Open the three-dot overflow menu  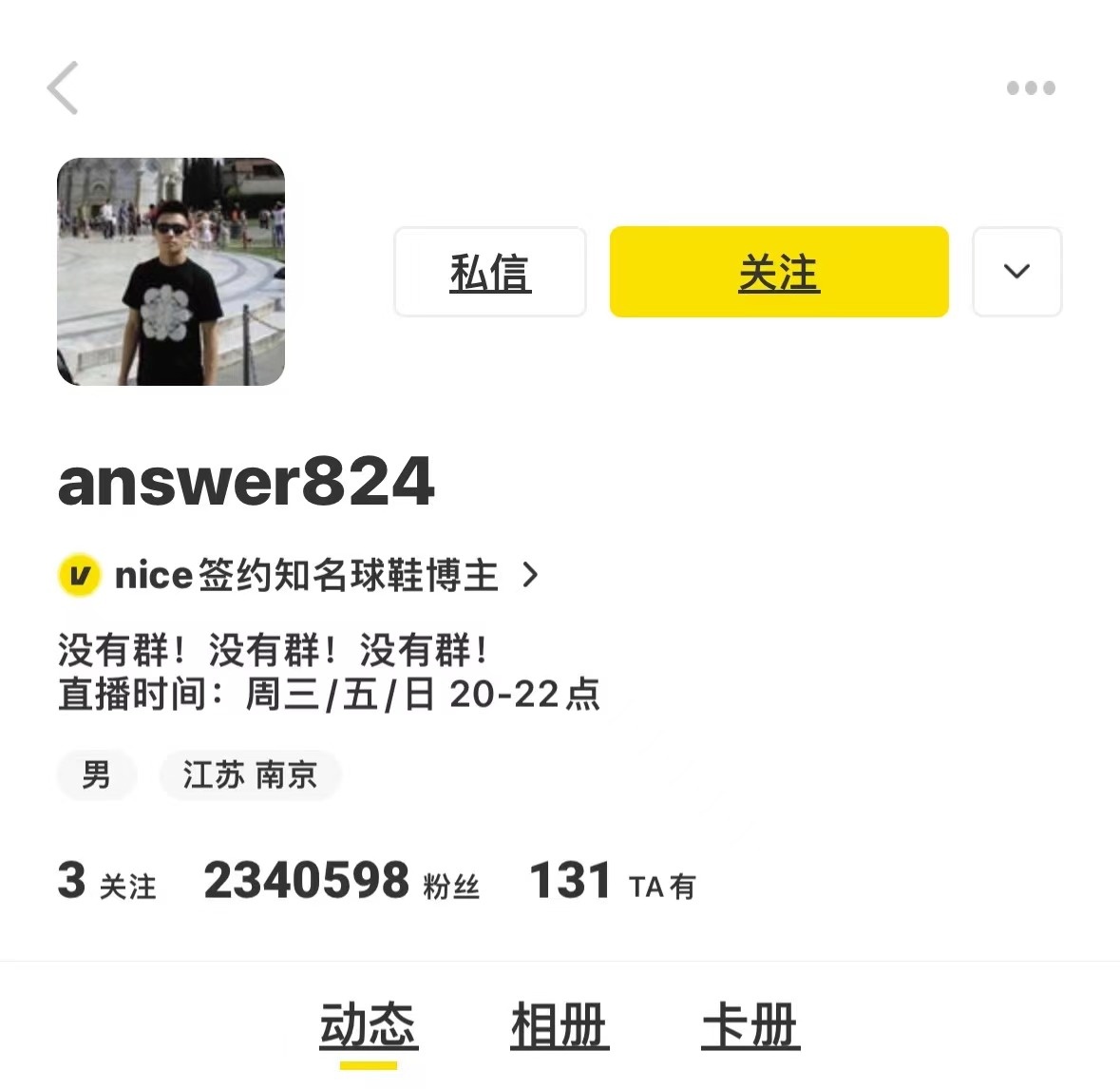[x=1031, y=88]
